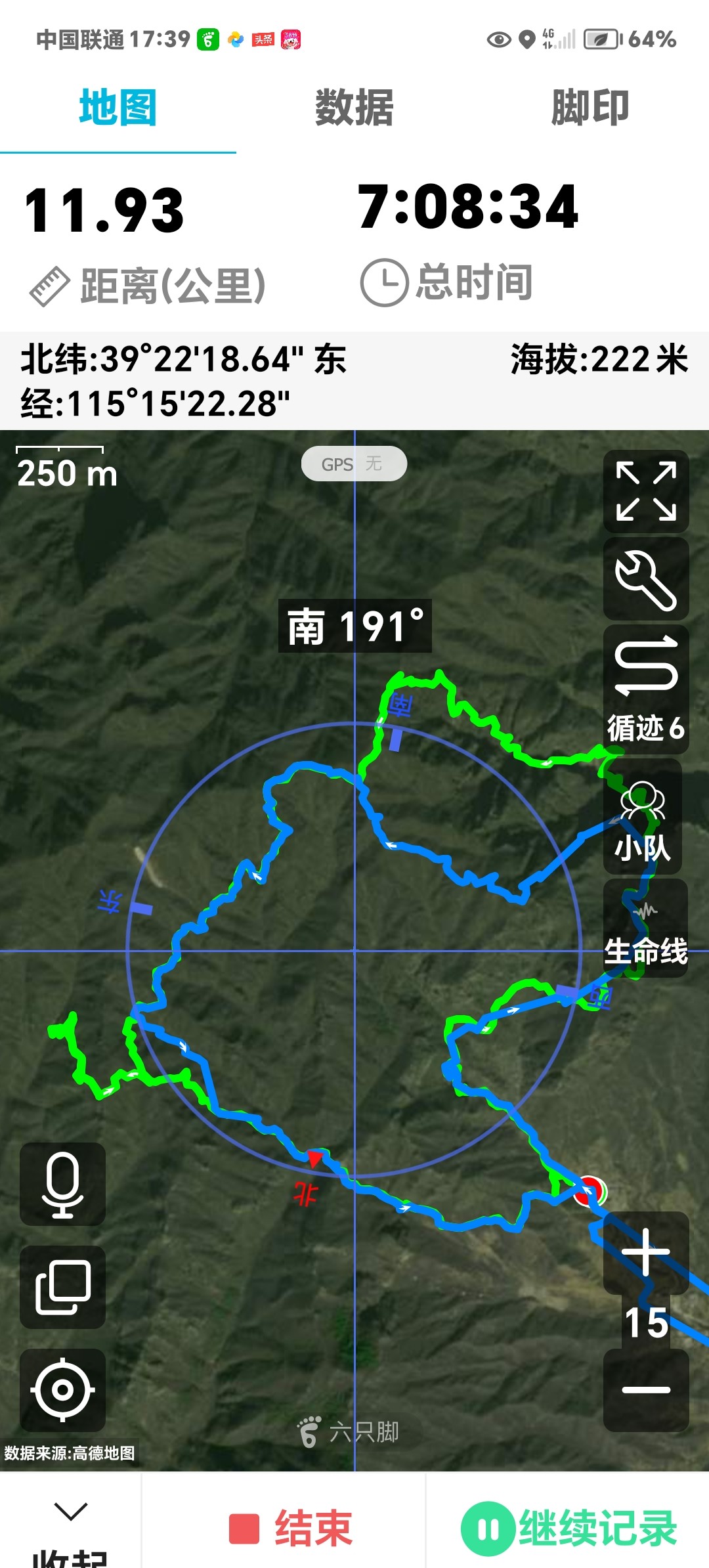709x1568 pixels.
Task: Expand the map to fullscreen
Action: (x=646, y=491)
